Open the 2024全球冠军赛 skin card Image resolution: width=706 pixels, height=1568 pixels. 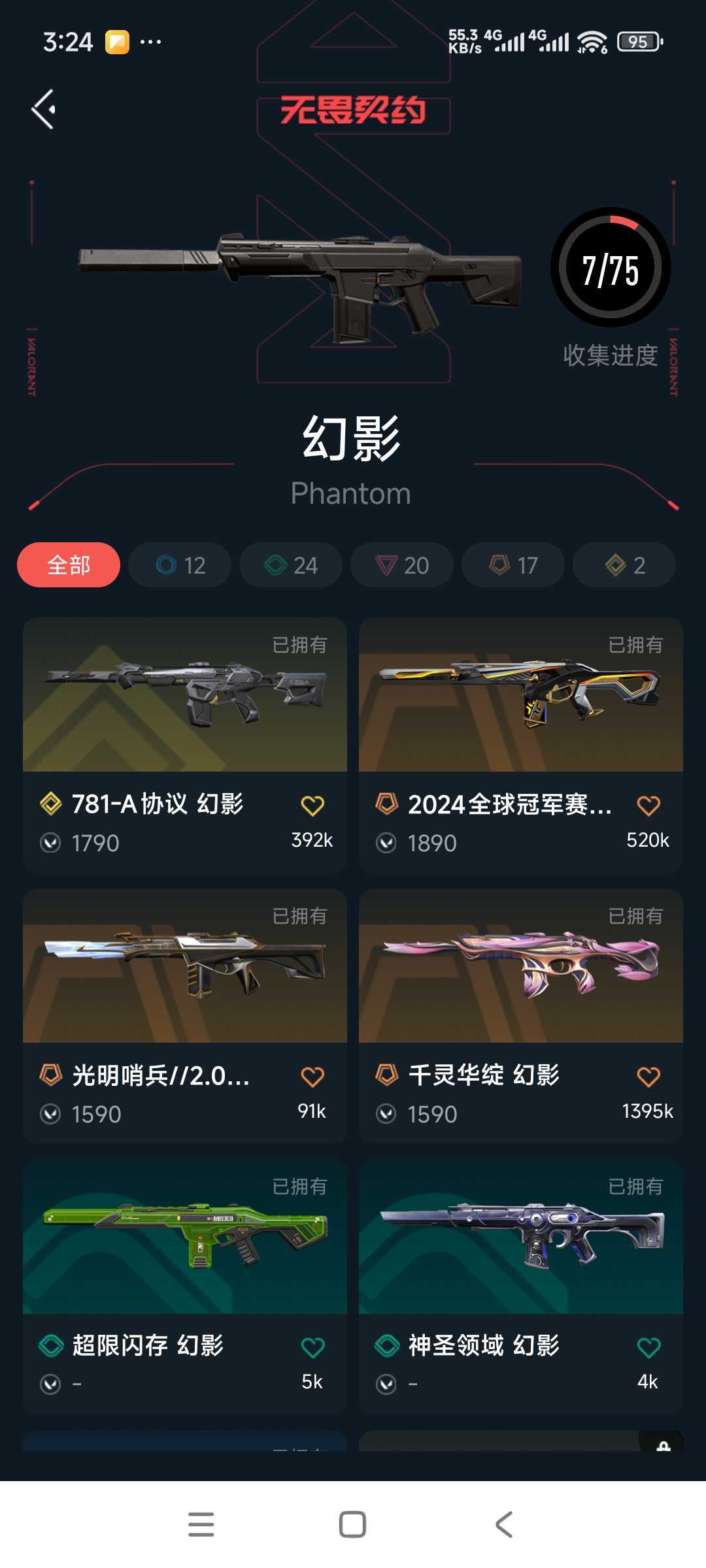pos(521,745)
